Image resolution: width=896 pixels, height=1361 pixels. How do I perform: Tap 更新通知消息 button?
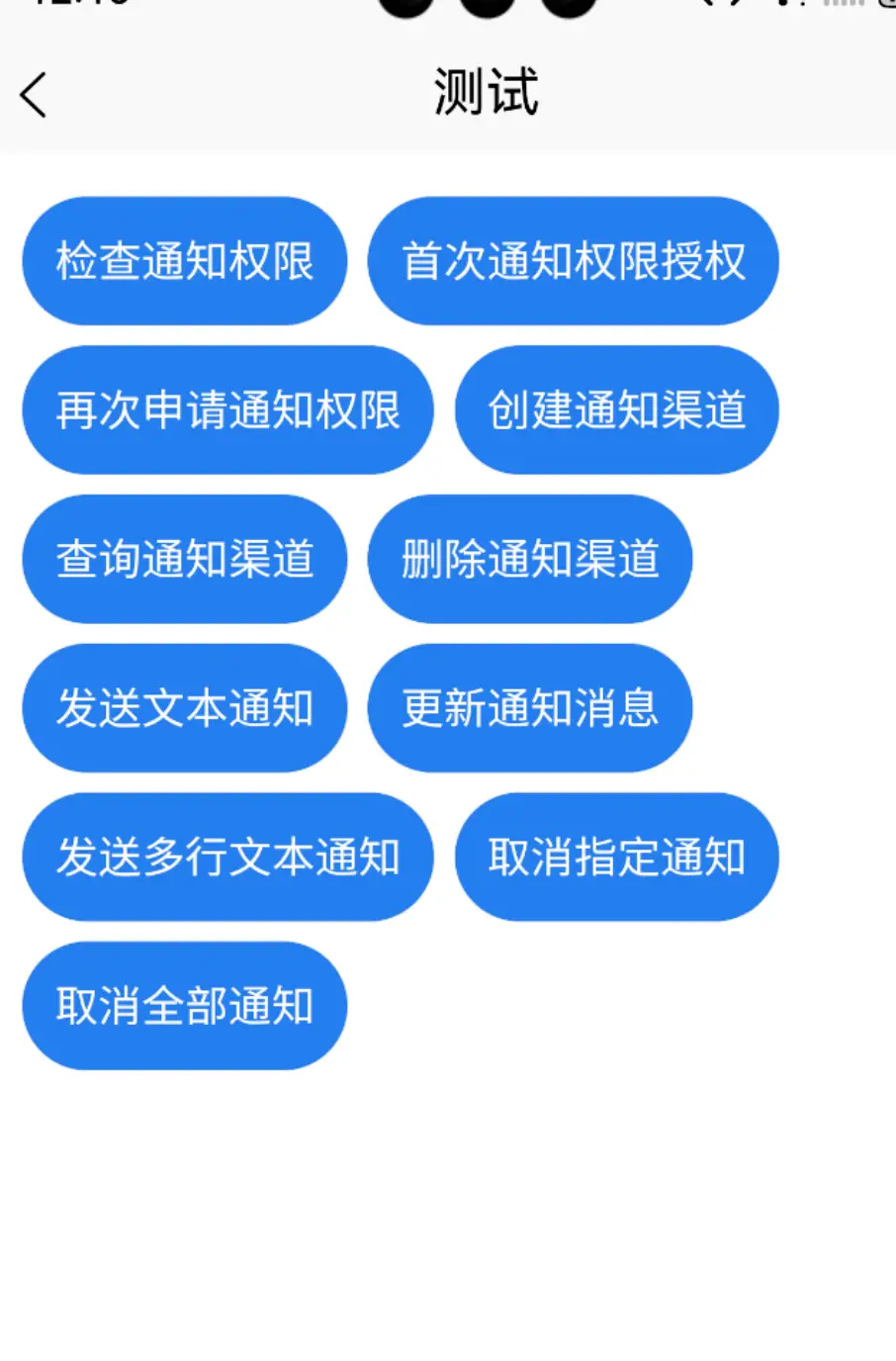tap(529, 708)
